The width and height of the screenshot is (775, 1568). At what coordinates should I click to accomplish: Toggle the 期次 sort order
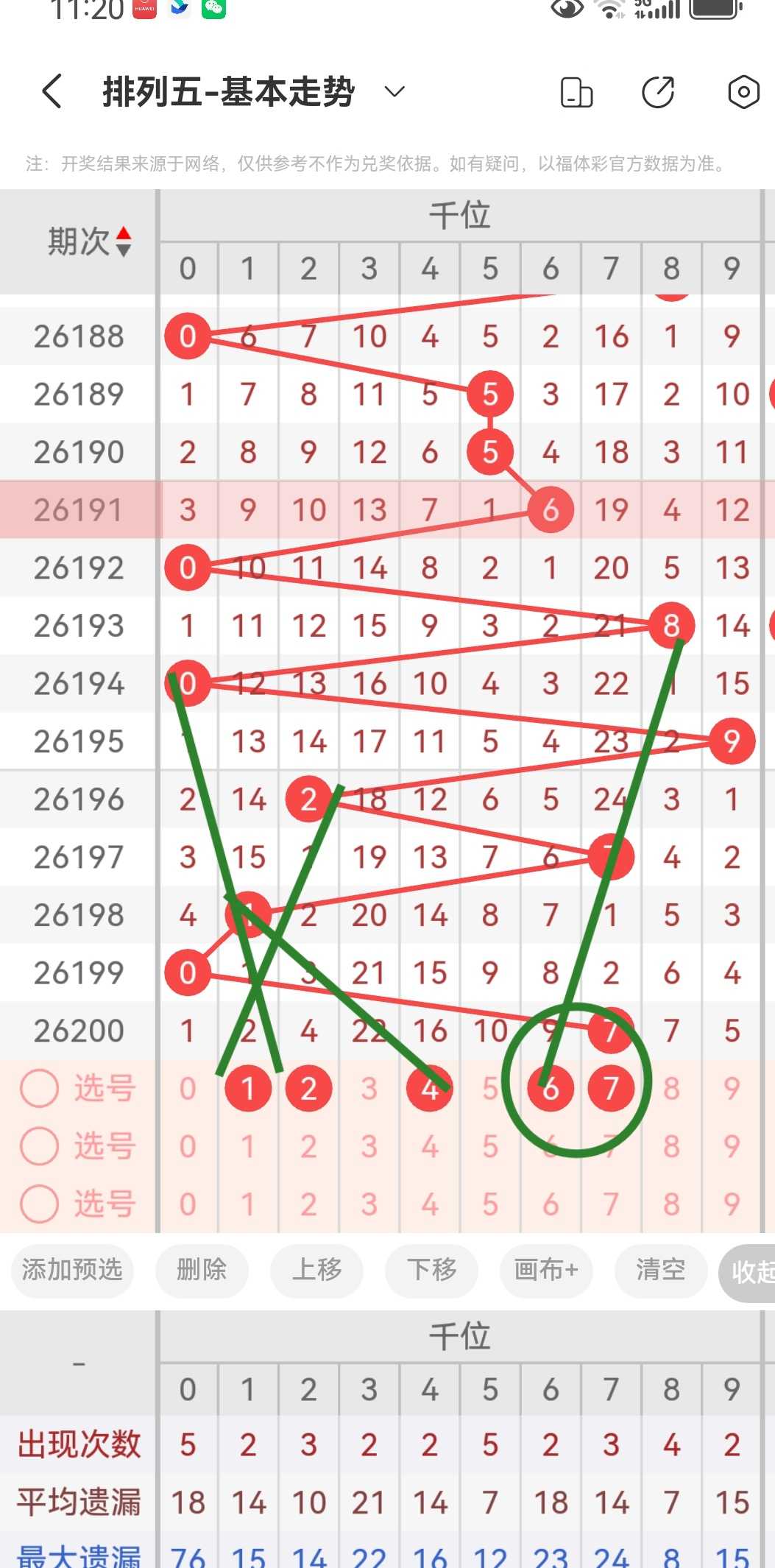pyautogui.click(x=124, y=241)
